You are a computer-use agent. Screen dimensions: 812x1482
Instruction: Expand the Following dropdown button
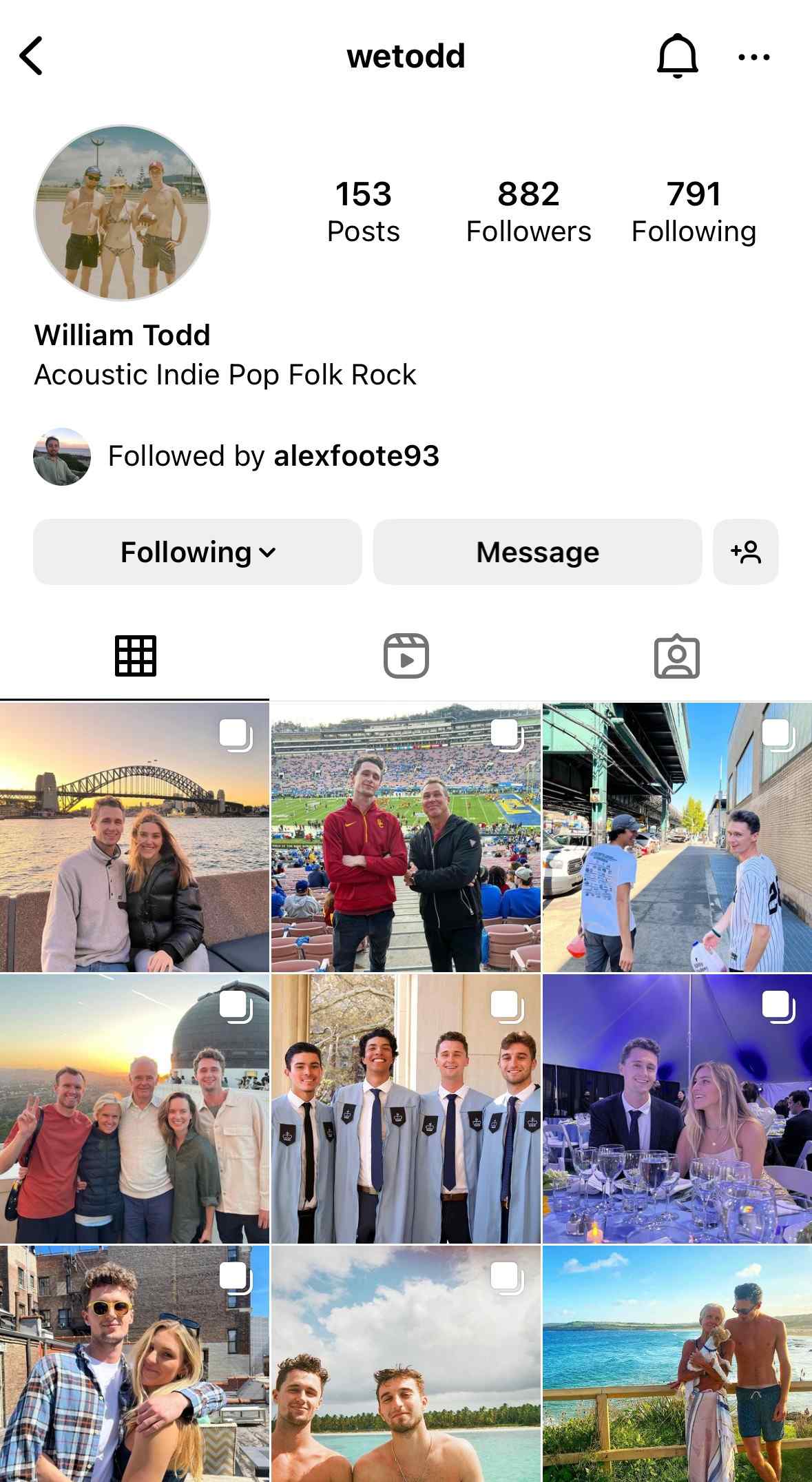[x=198, y=552]
